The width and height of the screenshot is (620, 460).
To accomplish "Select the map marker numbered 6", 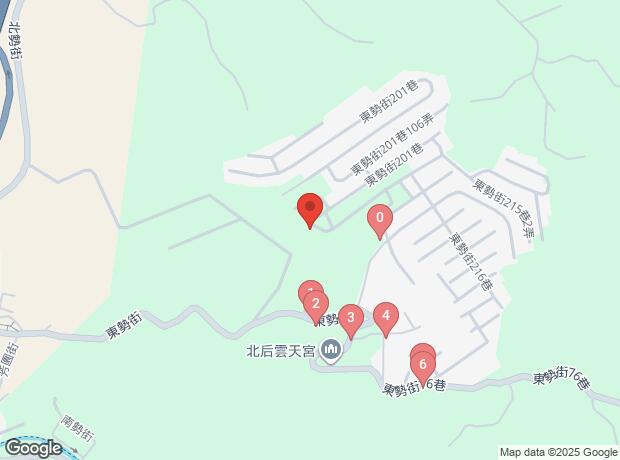I will (423, 367).
